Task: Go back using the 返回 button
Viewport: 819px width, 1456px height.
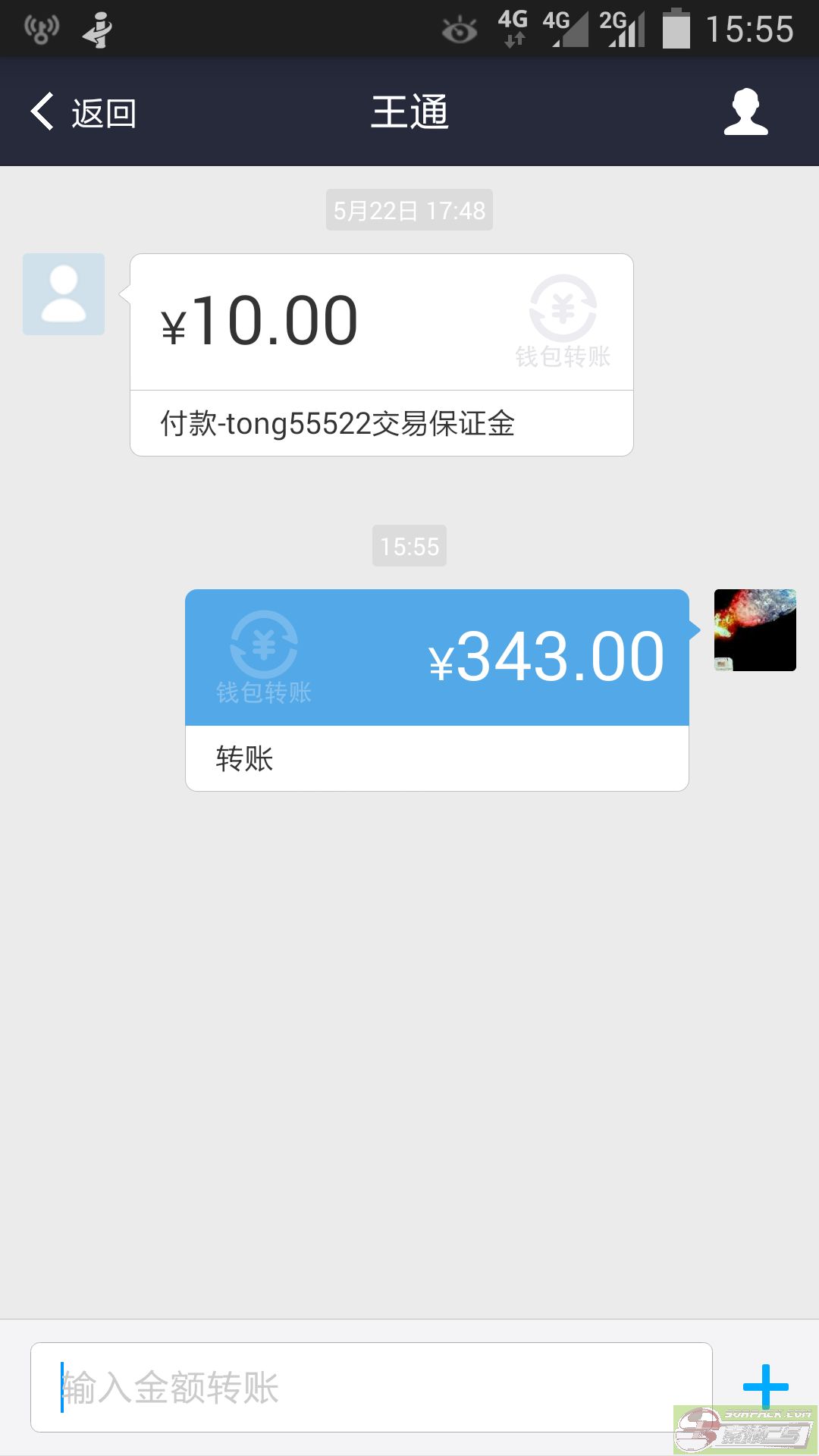Action: [83, 112]
